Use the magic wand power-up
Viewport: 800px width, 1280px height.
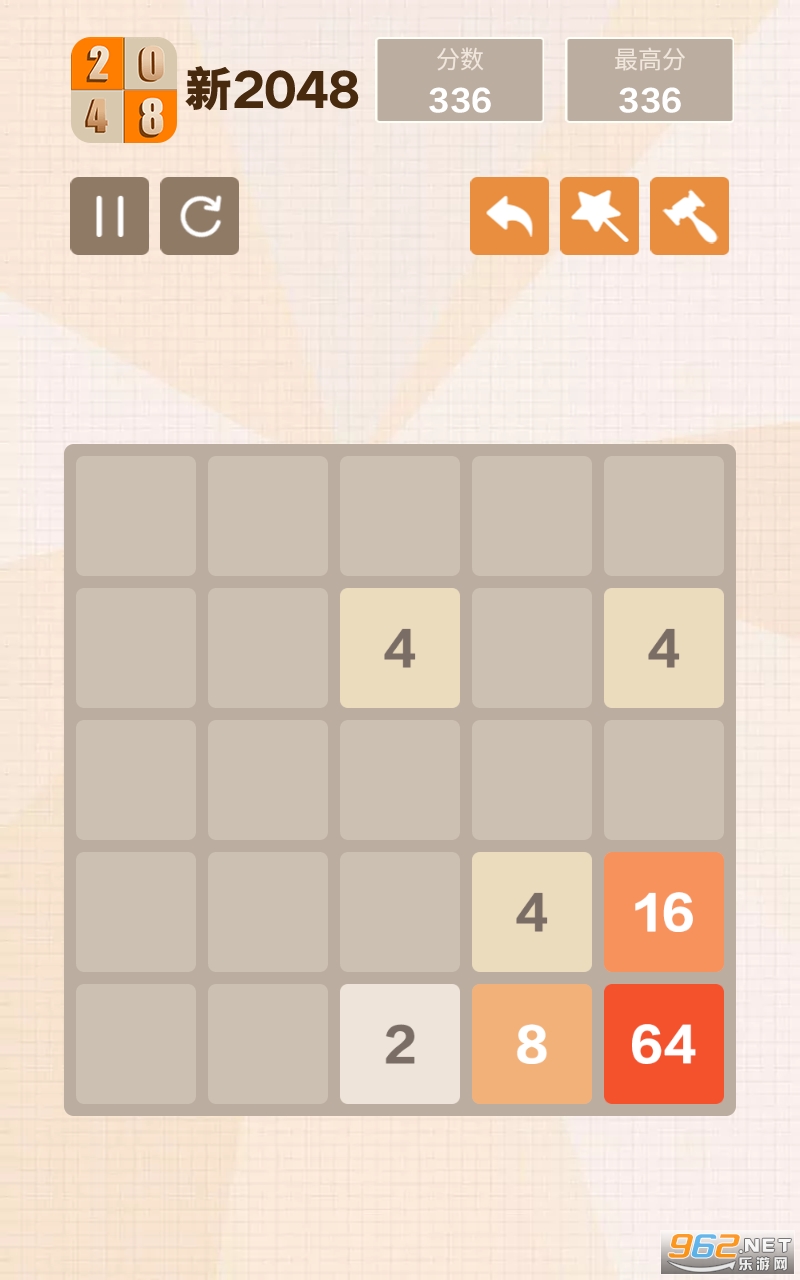(599, 216)
